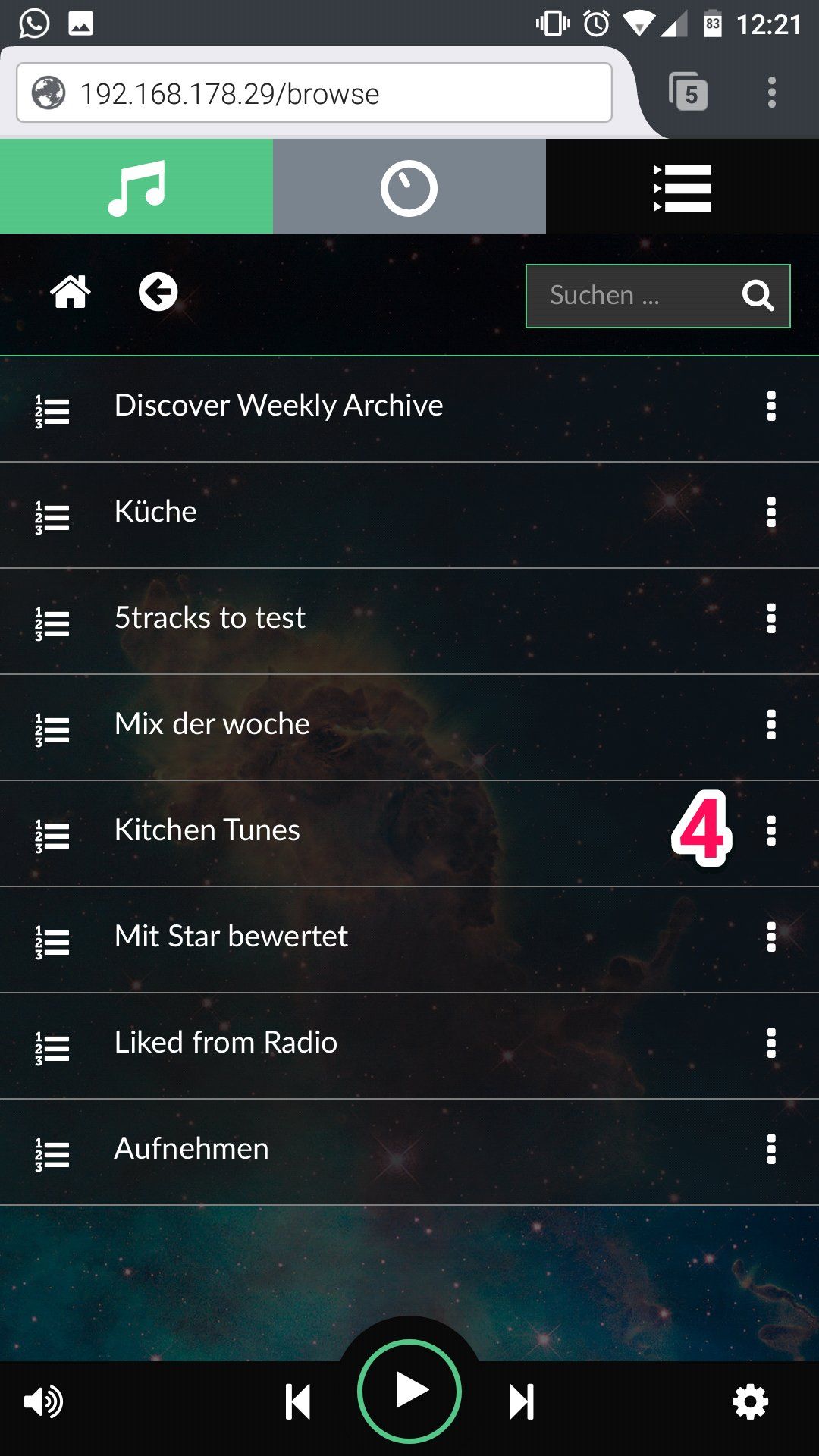
Task: Open options for 5tracks to test
Action: click(771, 619)
